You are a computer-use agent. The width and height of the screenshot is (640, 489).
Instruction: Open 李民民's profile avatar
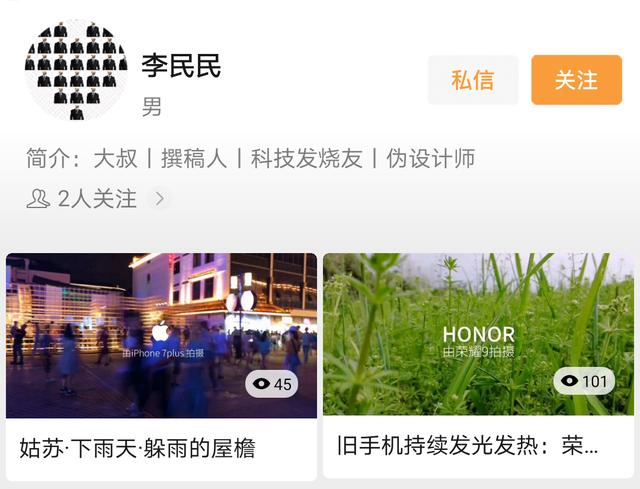click(x=76, y=69)
